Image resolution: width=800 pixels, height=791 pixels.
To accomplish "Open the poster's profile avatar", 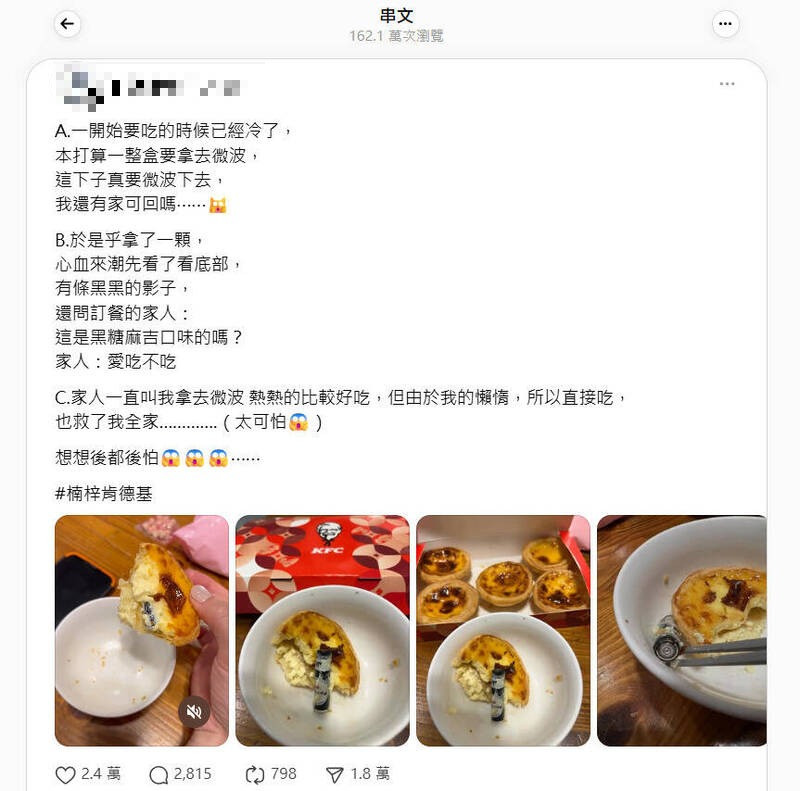I will click(79, 82).
